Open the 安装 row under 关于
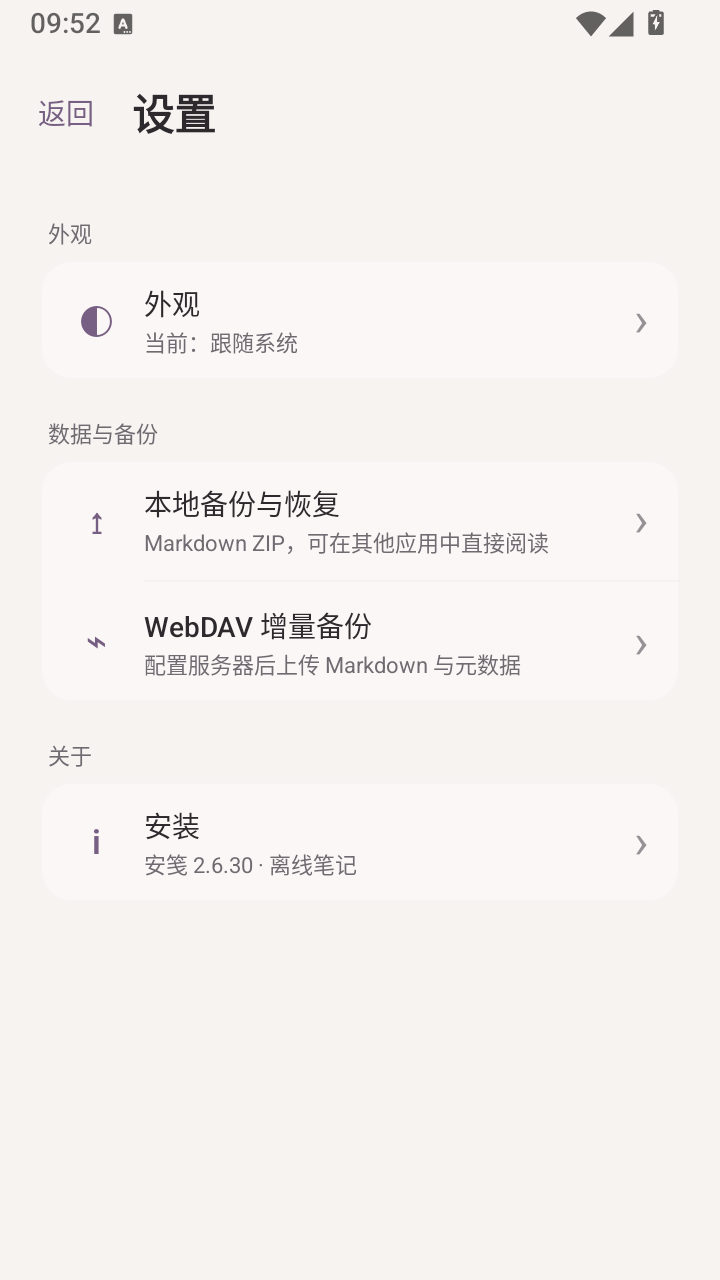Viewport: 720px width, 1280px height. point(360,843)
